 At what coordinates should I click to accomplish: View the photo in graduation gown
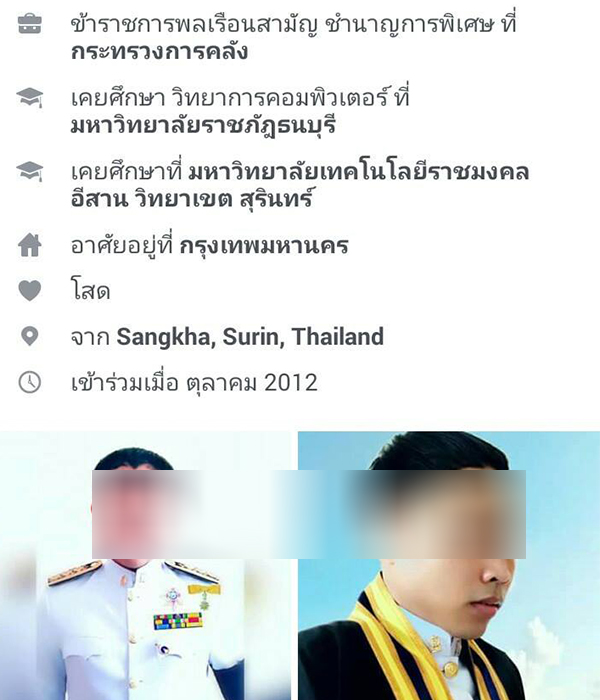coord(448,566)
